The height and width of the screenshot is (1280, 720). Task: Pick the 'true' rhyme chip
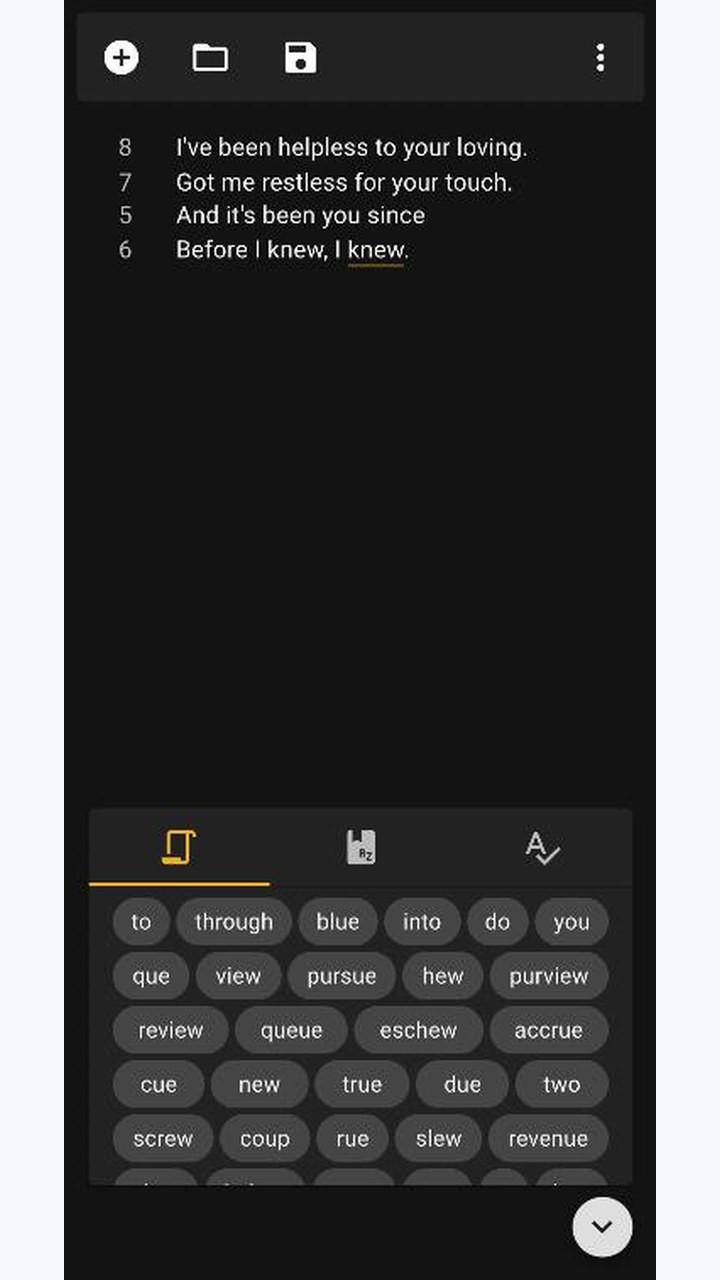tap(362, 1084)
